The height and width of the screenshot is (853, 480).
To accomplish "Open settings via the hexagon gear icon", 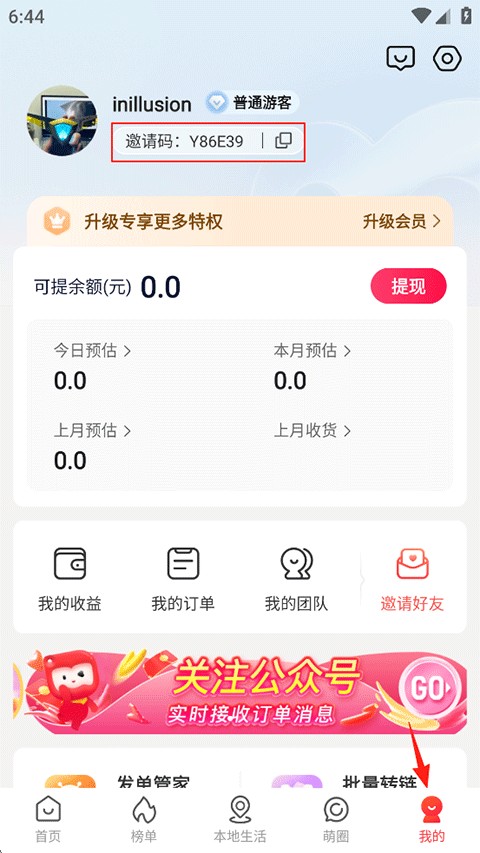I will (447, 58).
